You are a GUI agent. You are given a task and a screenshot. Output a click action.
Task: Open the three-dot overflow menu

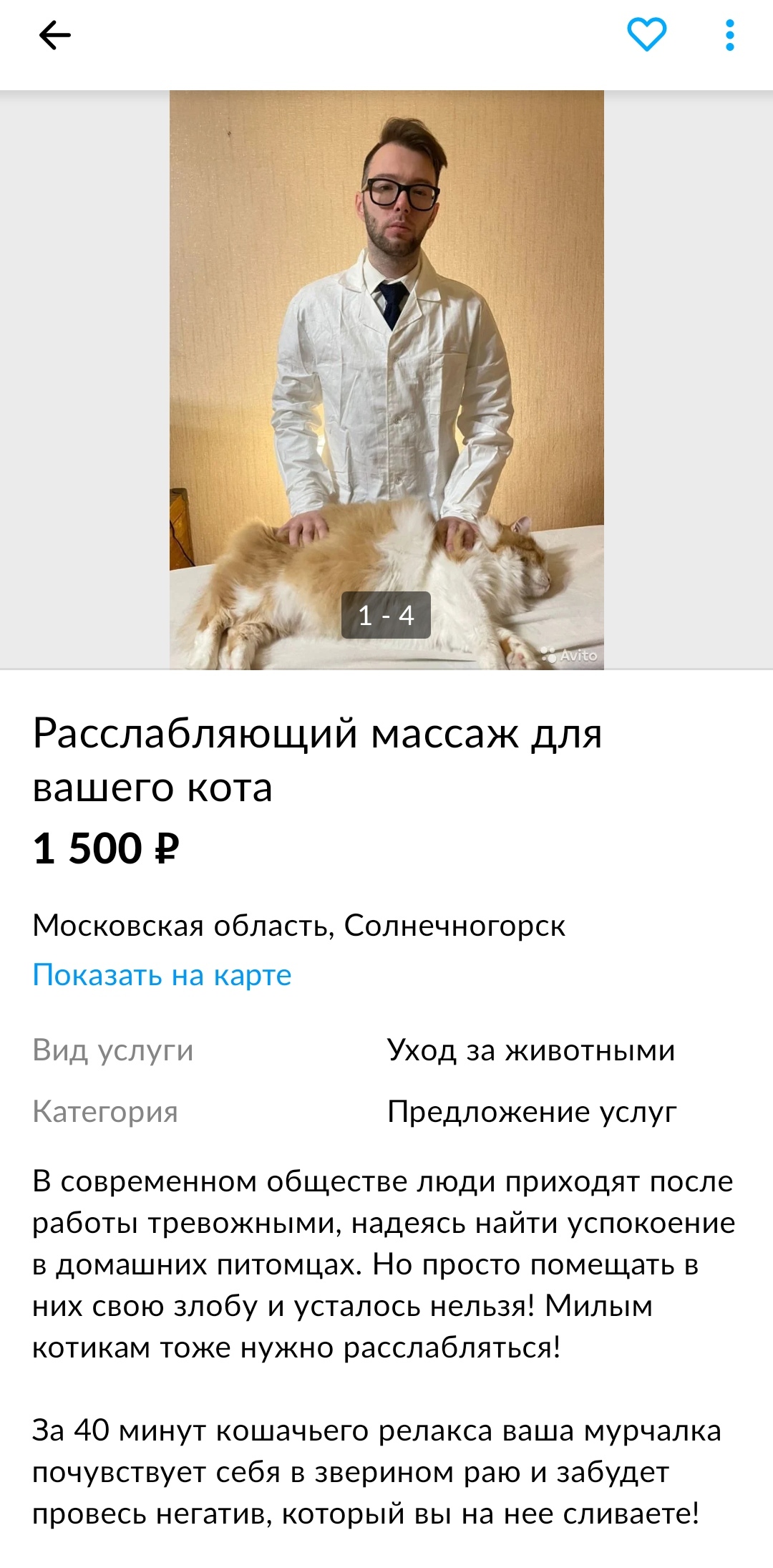pos(729,35)
